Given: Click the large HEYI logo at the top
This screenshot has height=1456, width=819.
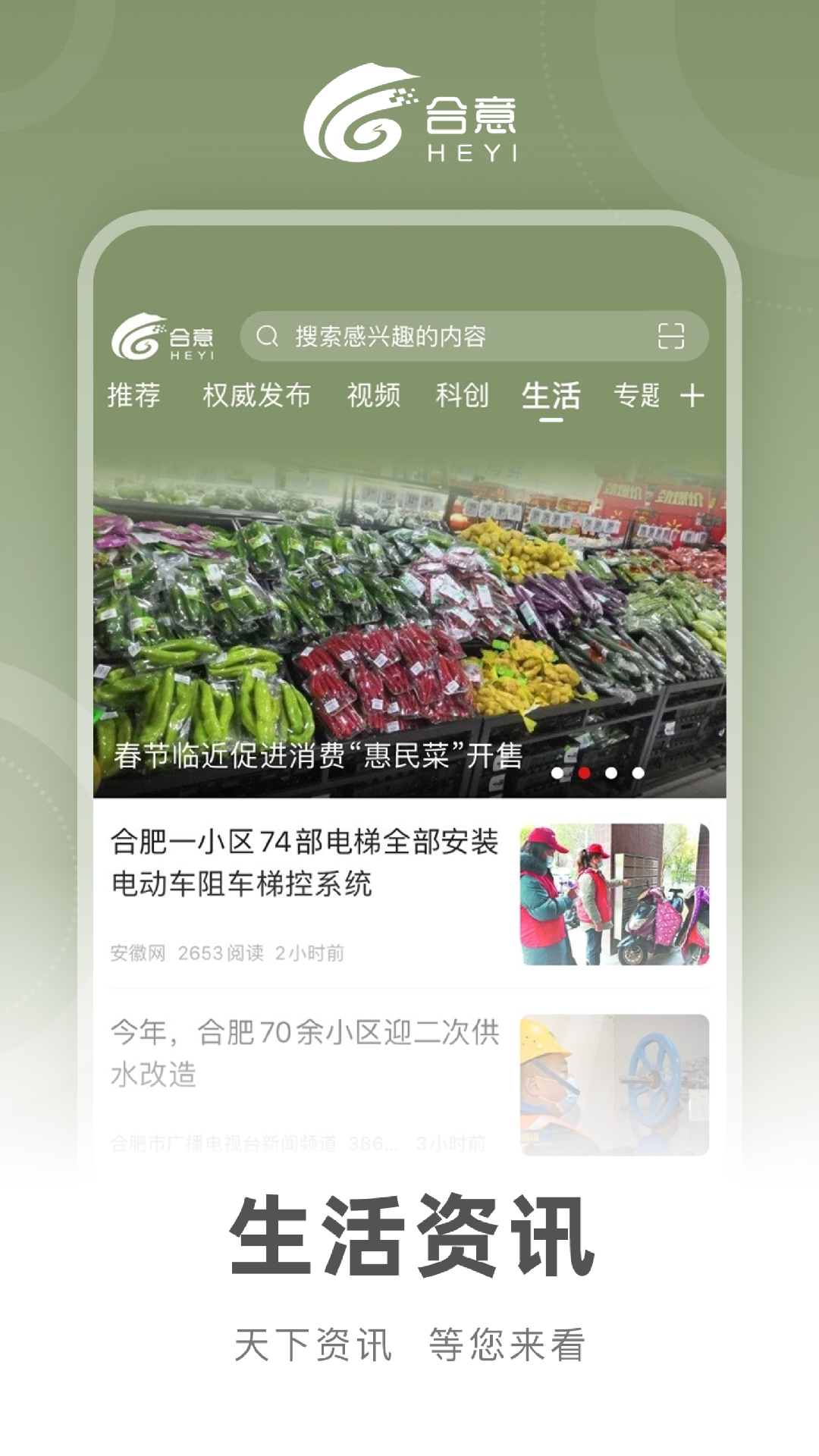Looking at the screenshot, I should [x=409, y=118].
